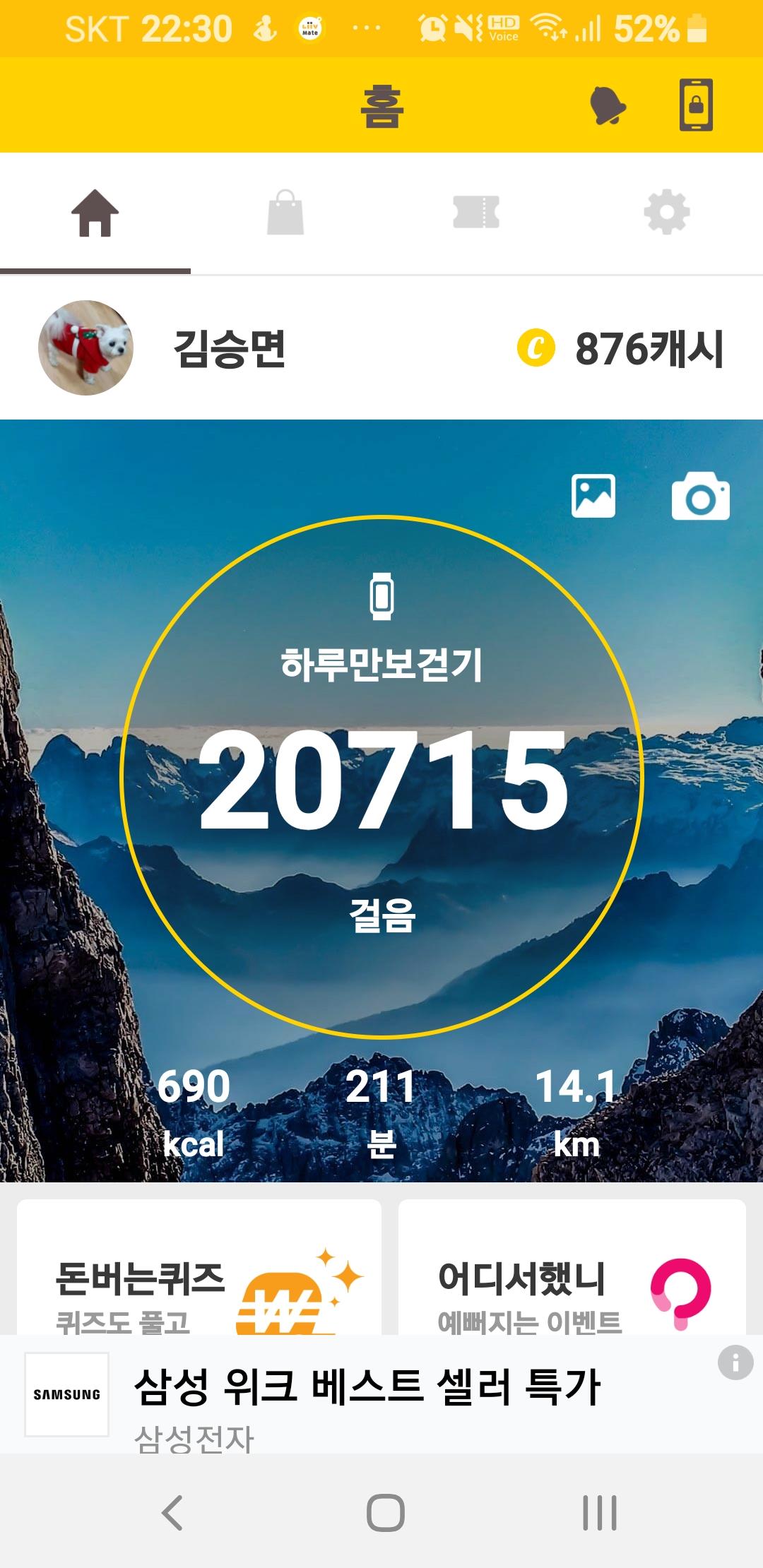View the 876캐시 balance
Viewport: 763px width, 1568px height.
coord(622,349)
